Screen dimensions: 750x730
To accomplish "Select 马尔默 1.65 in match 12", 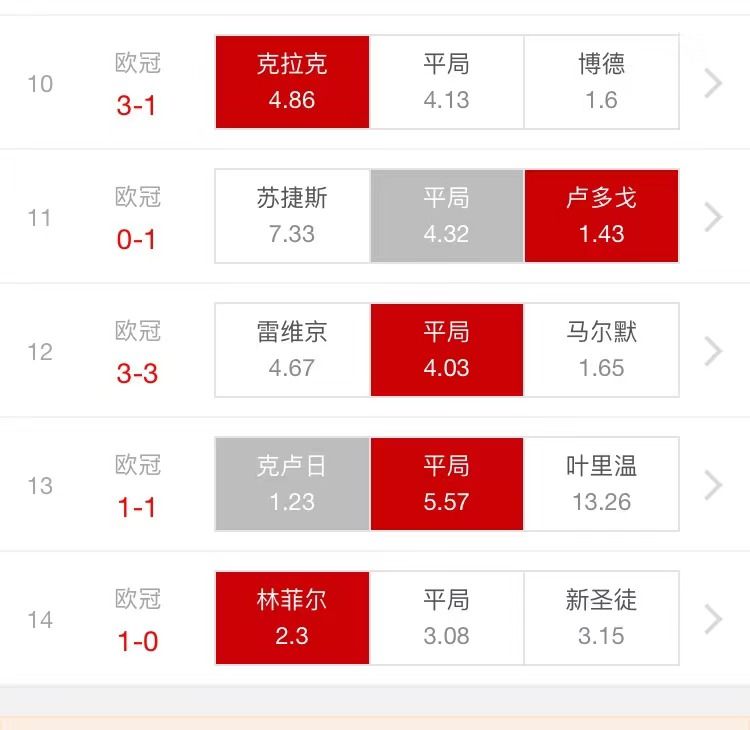I will coord(601,350).
